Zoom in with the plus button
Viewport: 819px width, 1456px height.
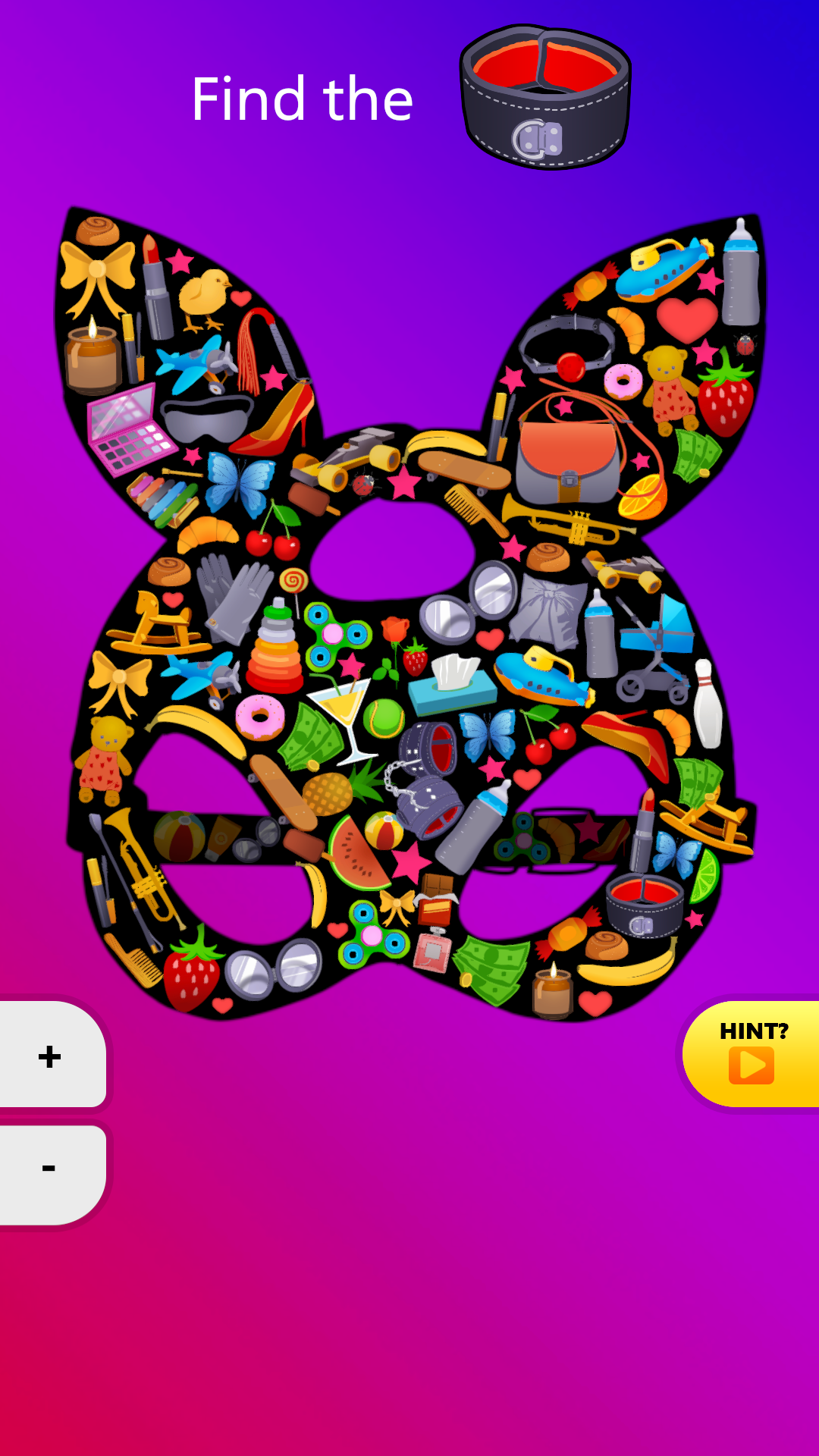pos(50,1056)
